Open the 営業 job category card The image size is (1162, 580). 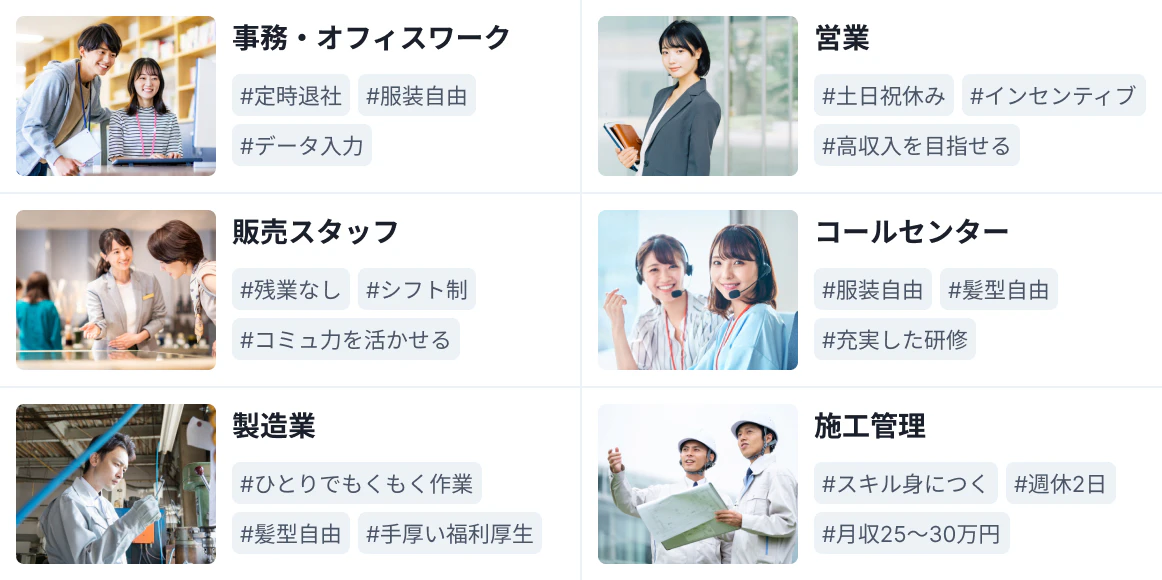coord(842,38)
